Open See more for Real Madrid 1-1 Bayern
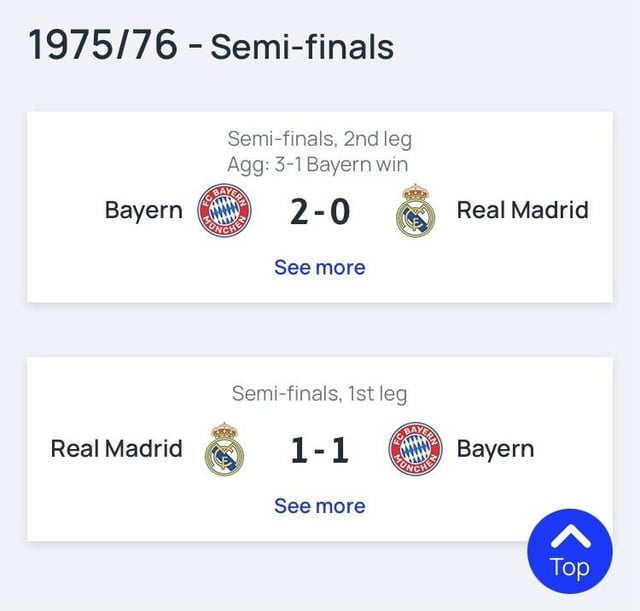This screenshot has width=640, height=611. tap(319, 506)
